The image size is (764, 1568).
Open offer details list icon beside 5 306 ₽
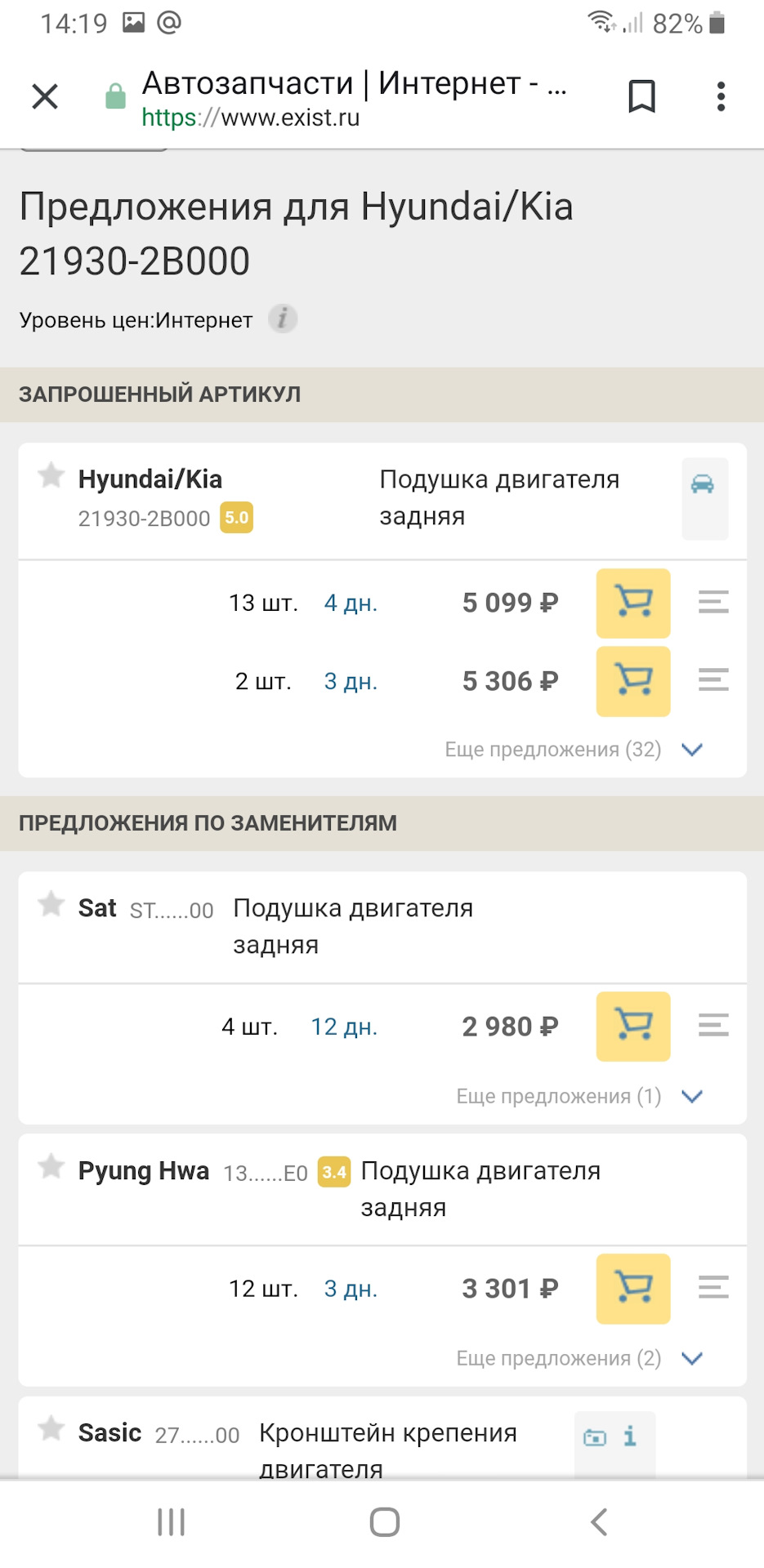(712, 680)
